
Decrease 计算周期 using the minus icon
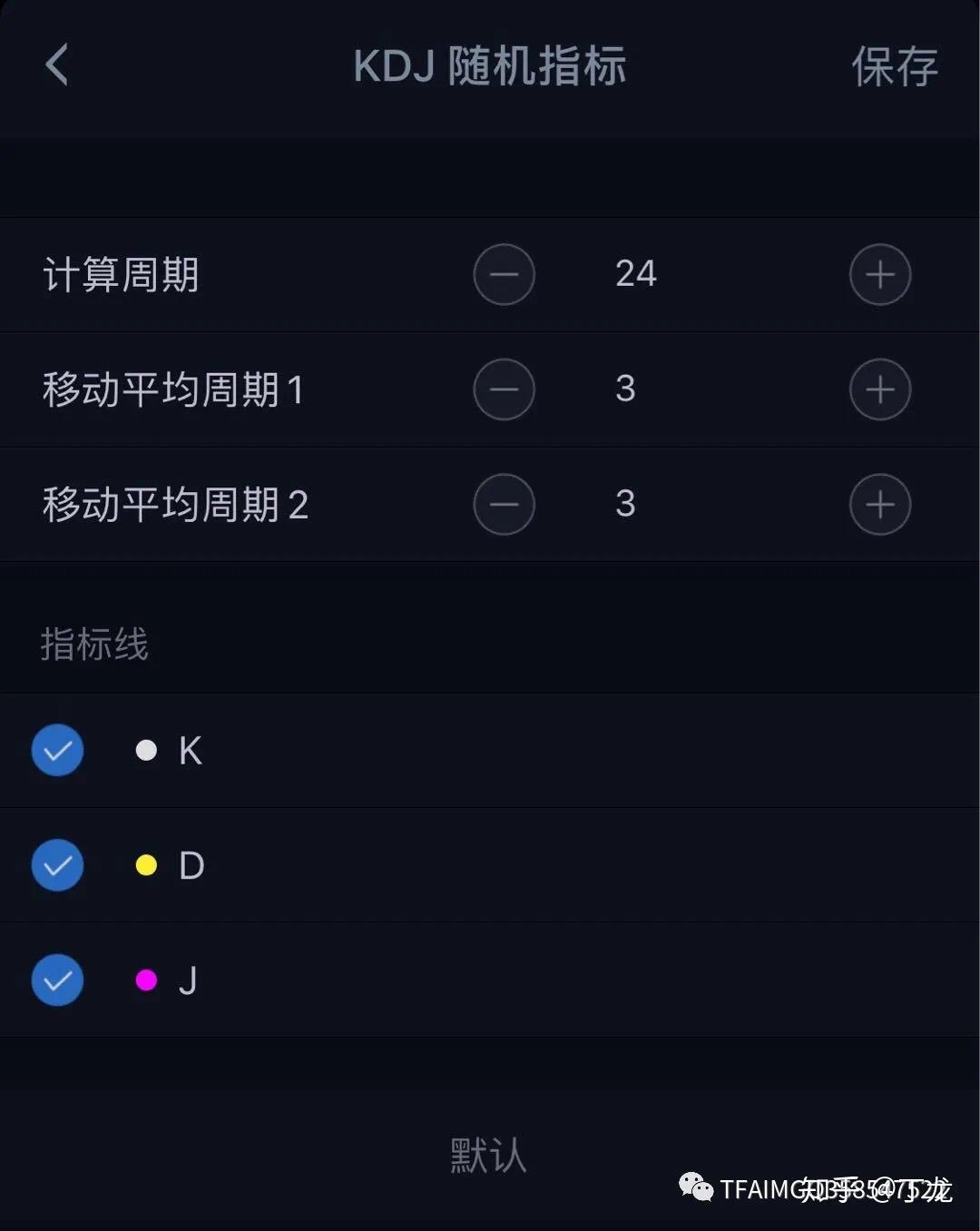pyautogui.click(x=505, y=274)
